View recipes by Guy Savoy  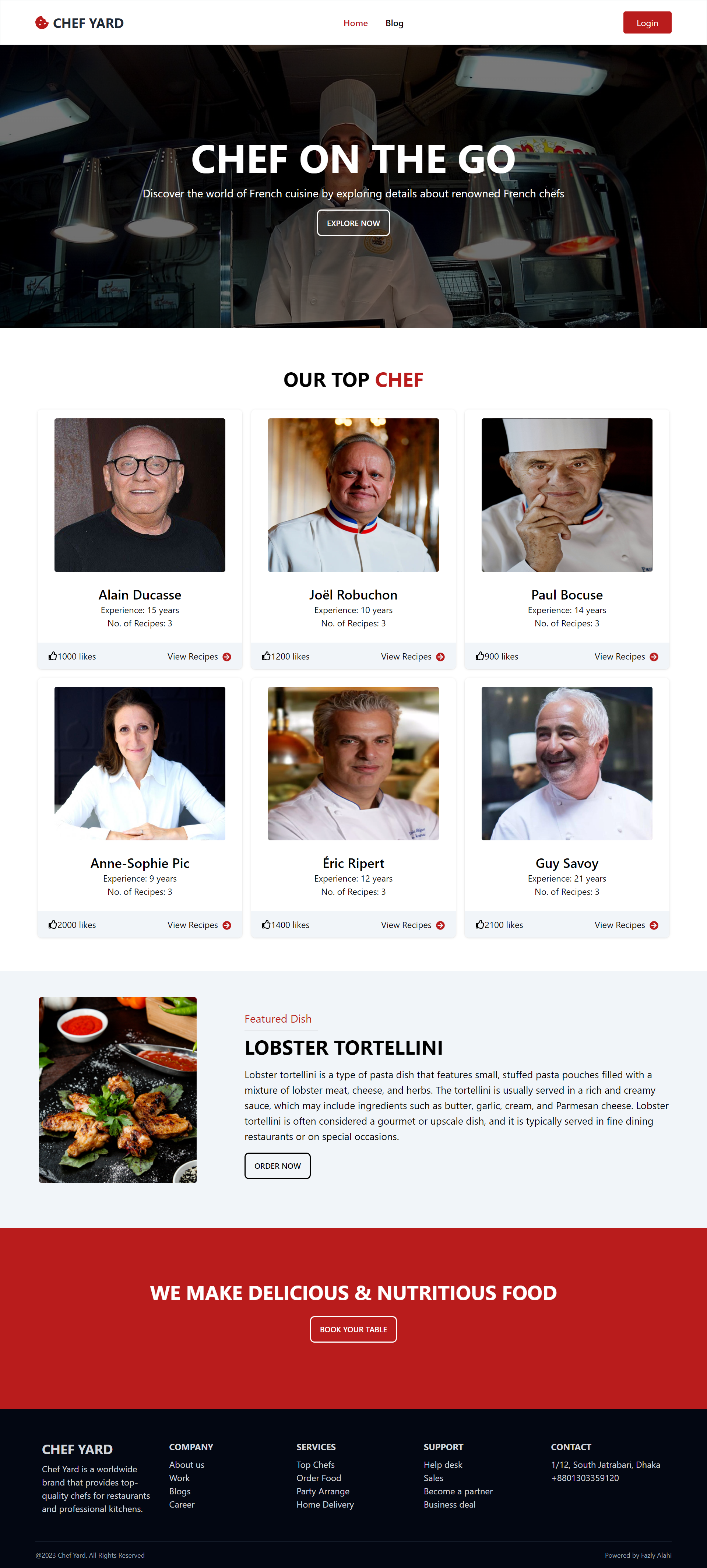(626, 925)
